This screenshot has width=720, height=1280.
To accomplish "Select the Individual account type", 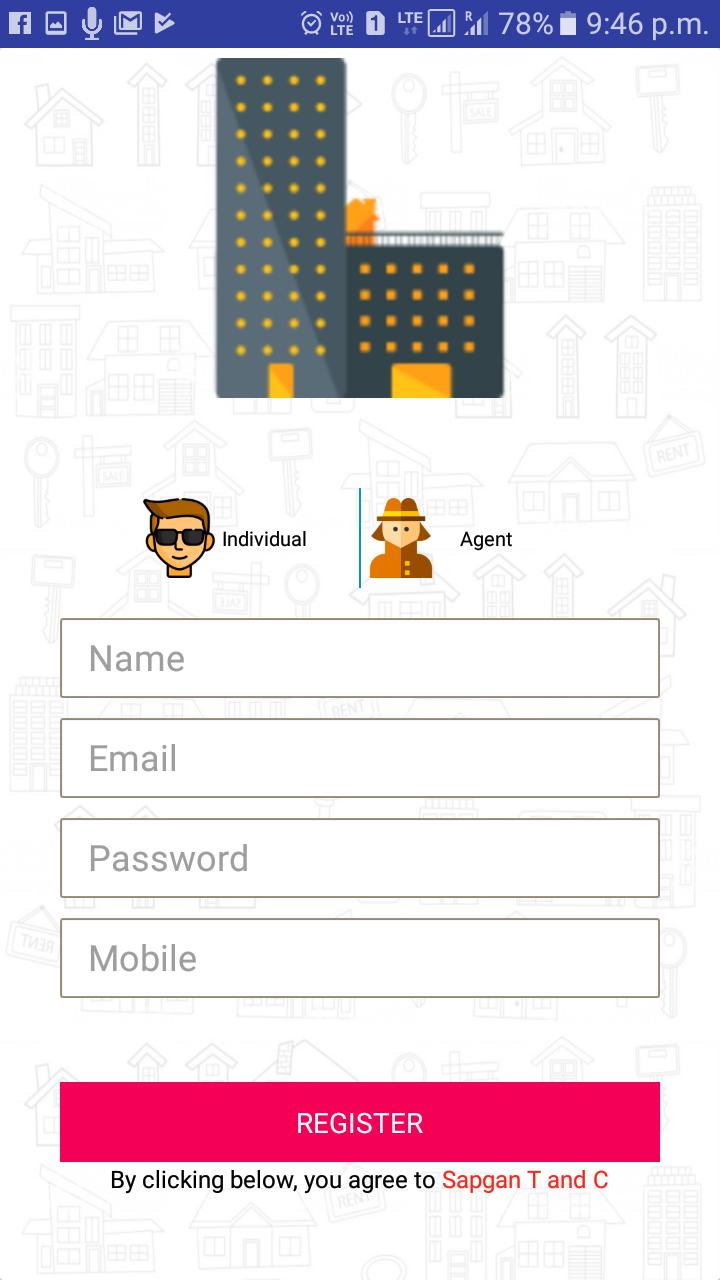I will (x=226, y=539).
